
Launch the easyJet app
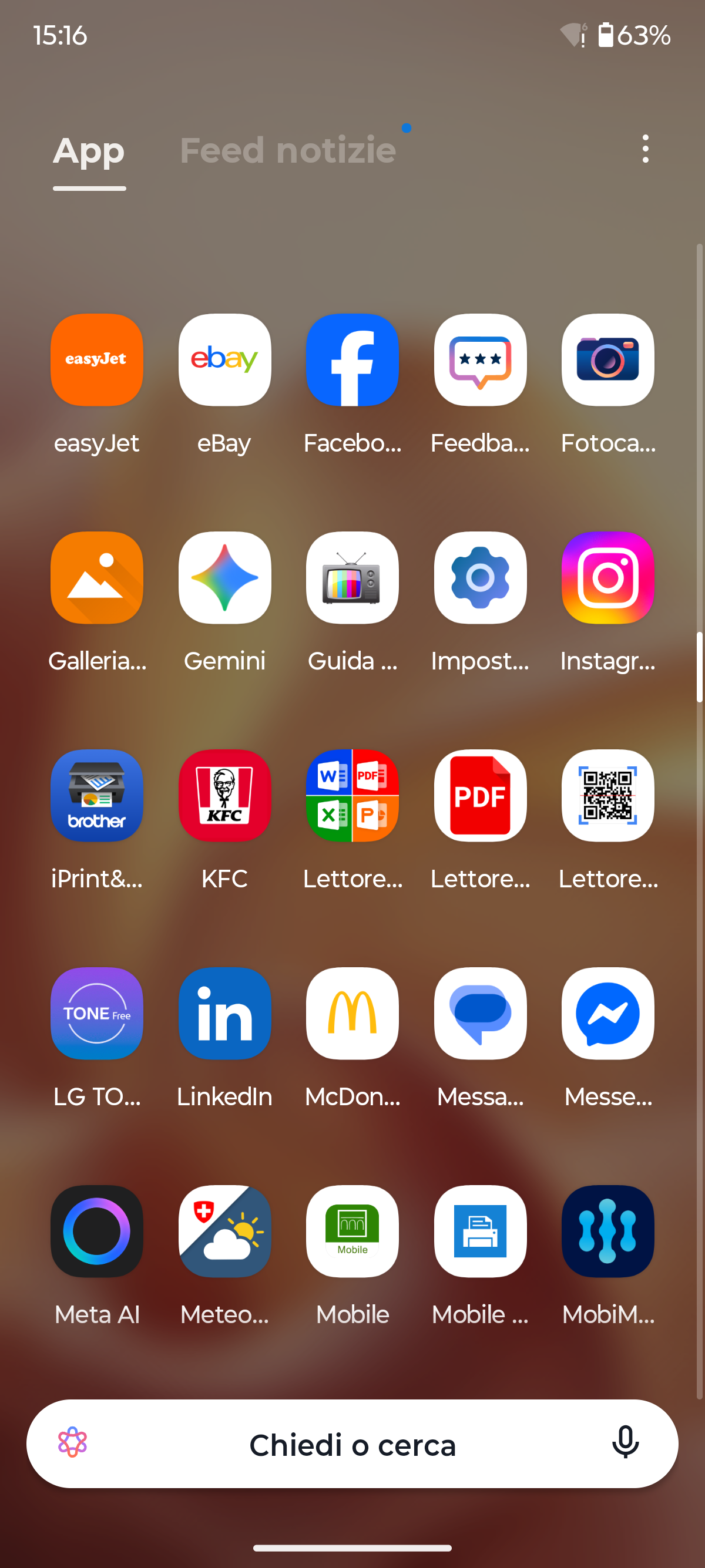pyautogui.click(x=97, y=360)
